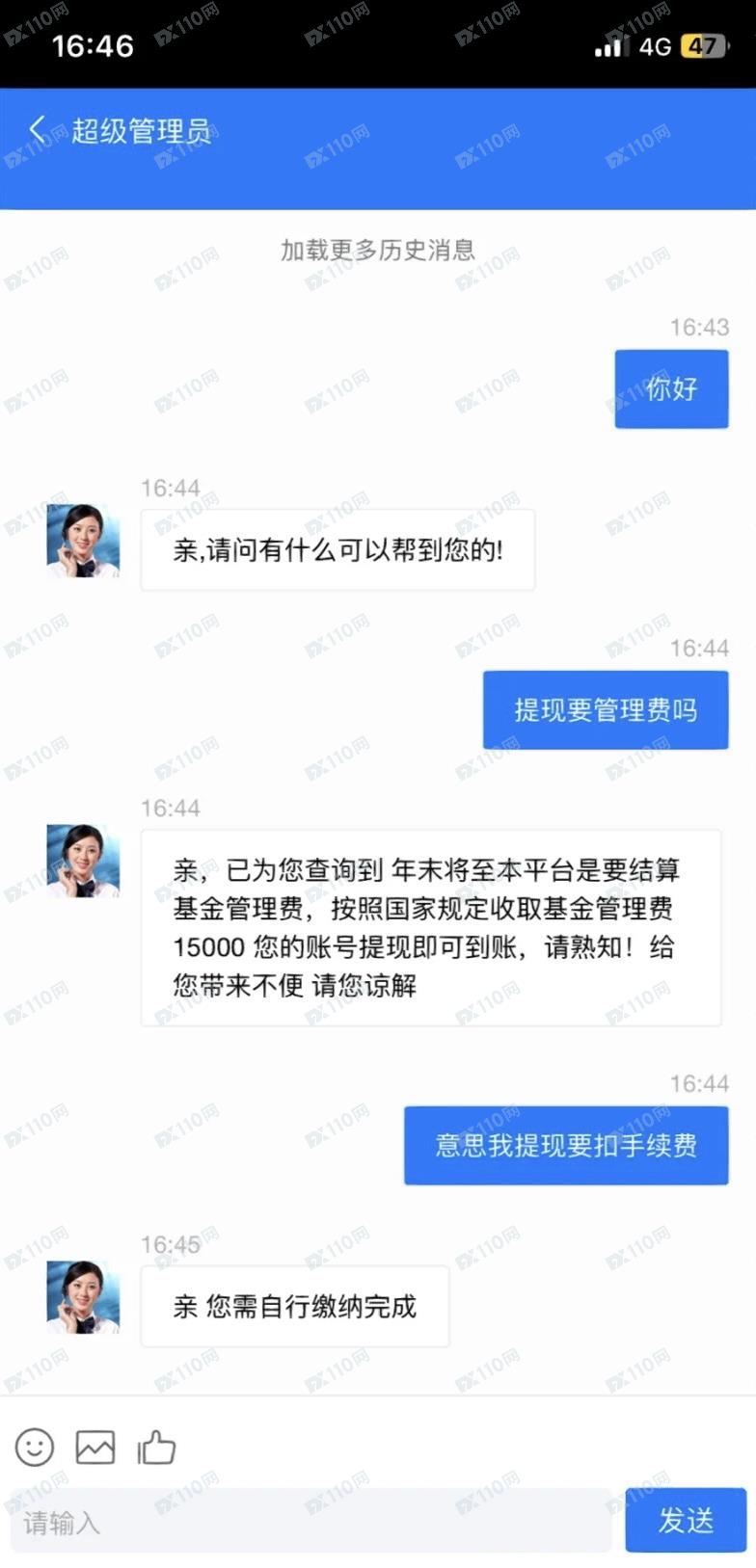
Task: Focus the 请输入 message field
Action: [309, 1522]
